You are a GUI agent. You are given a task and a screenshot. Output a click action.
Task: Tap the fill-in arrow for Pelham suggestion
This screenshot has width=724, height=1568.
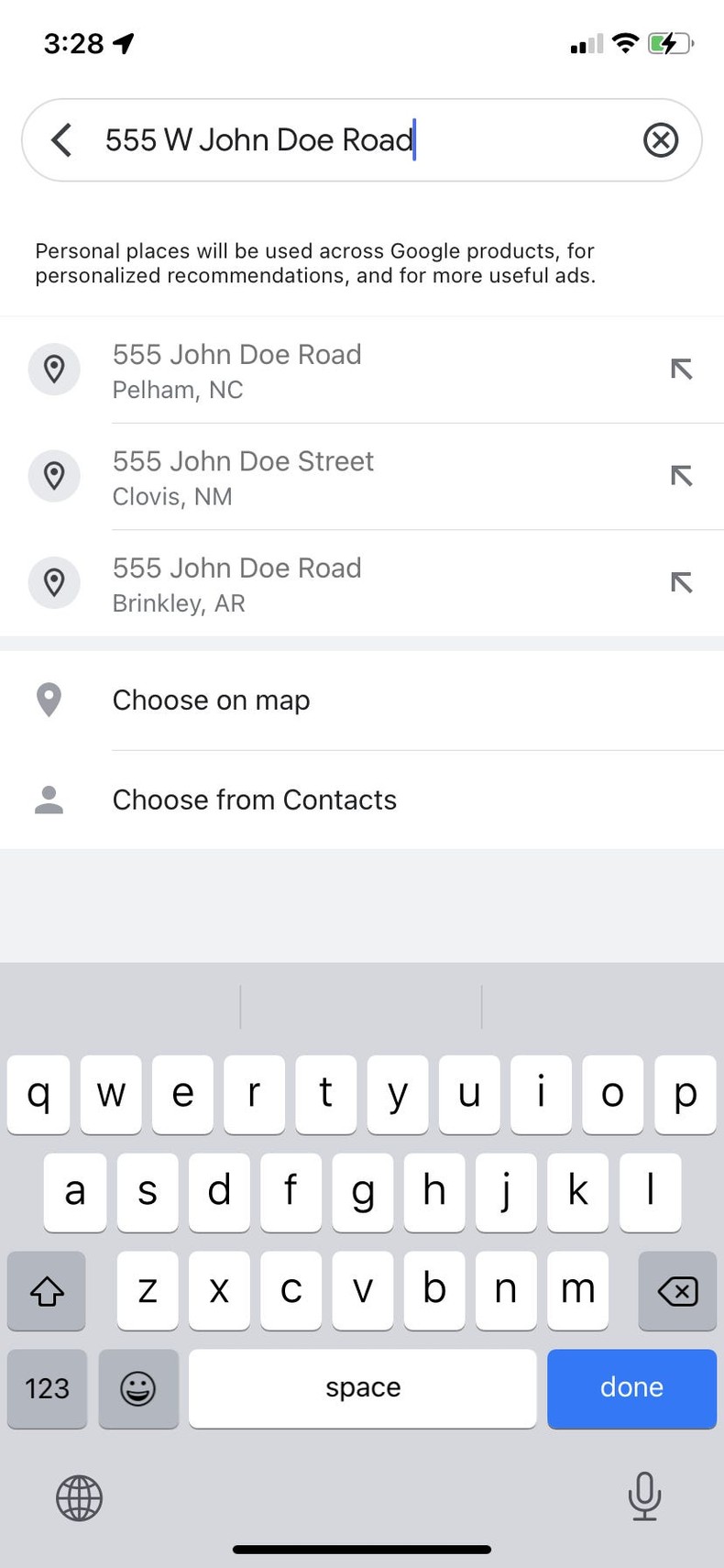tap(680, 370)
